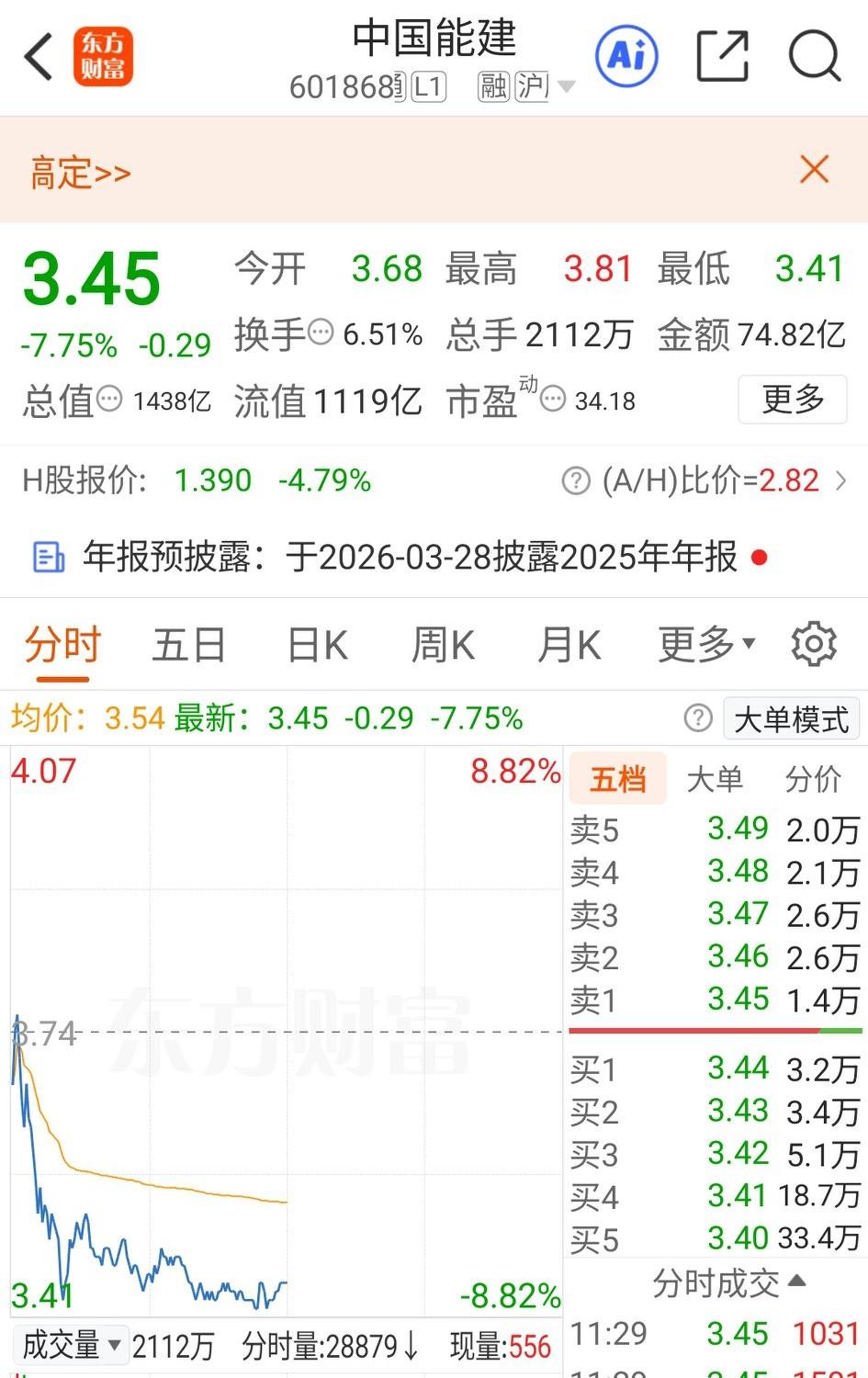Open the 高定>> banner link
868x1378 pixels.
tap(79, 172)
